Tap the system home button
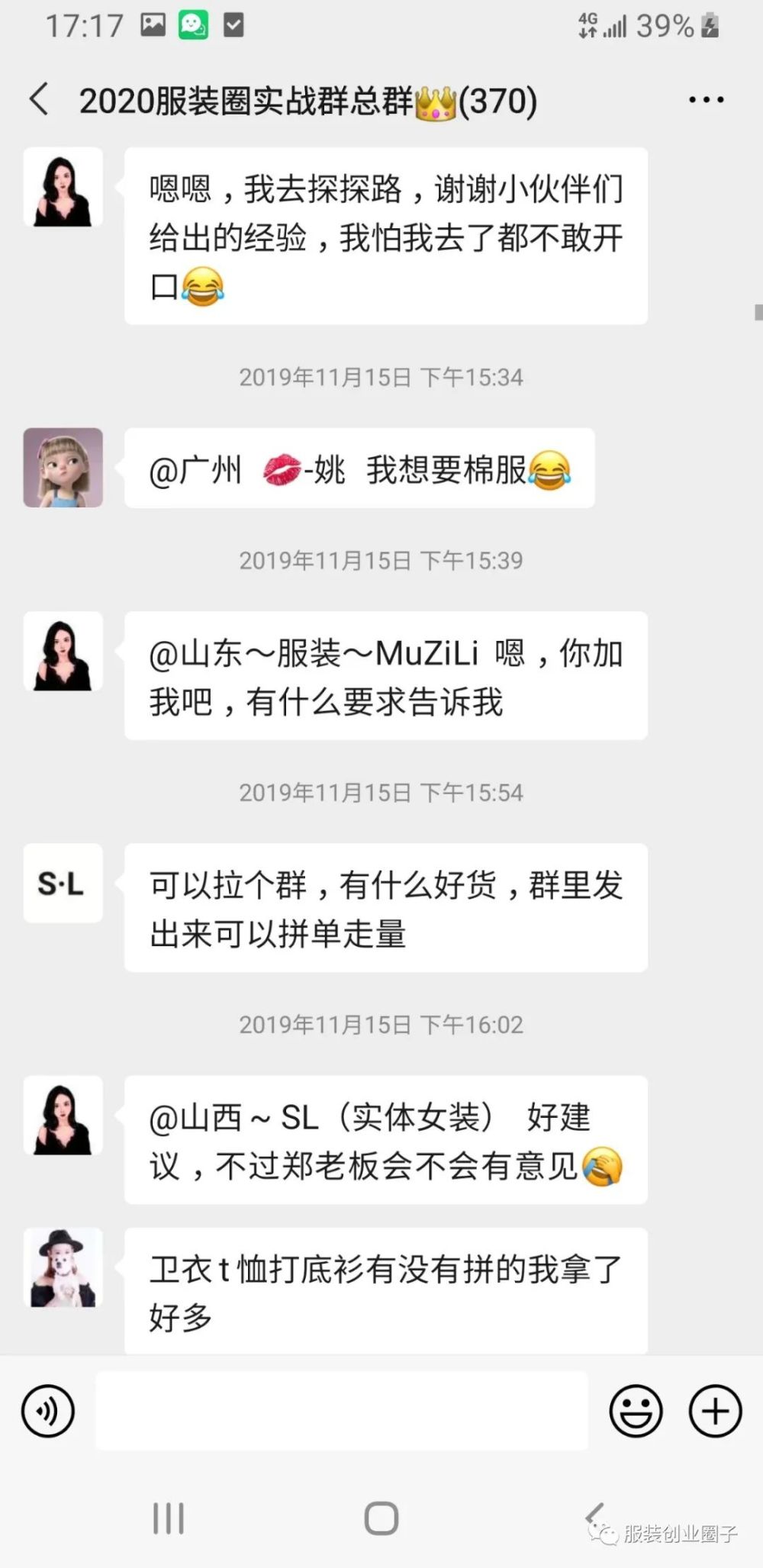The height and width of the screenshot is (1568, 763). click(x=381, y=1518)
